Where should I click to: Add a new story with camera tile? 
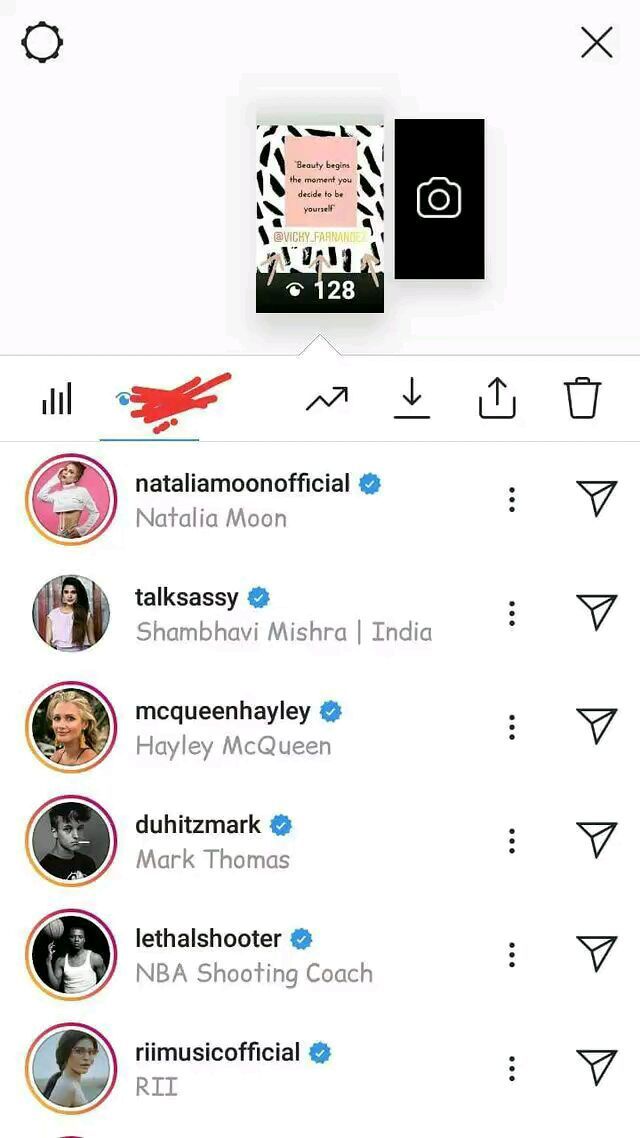(x=439, y=198)
